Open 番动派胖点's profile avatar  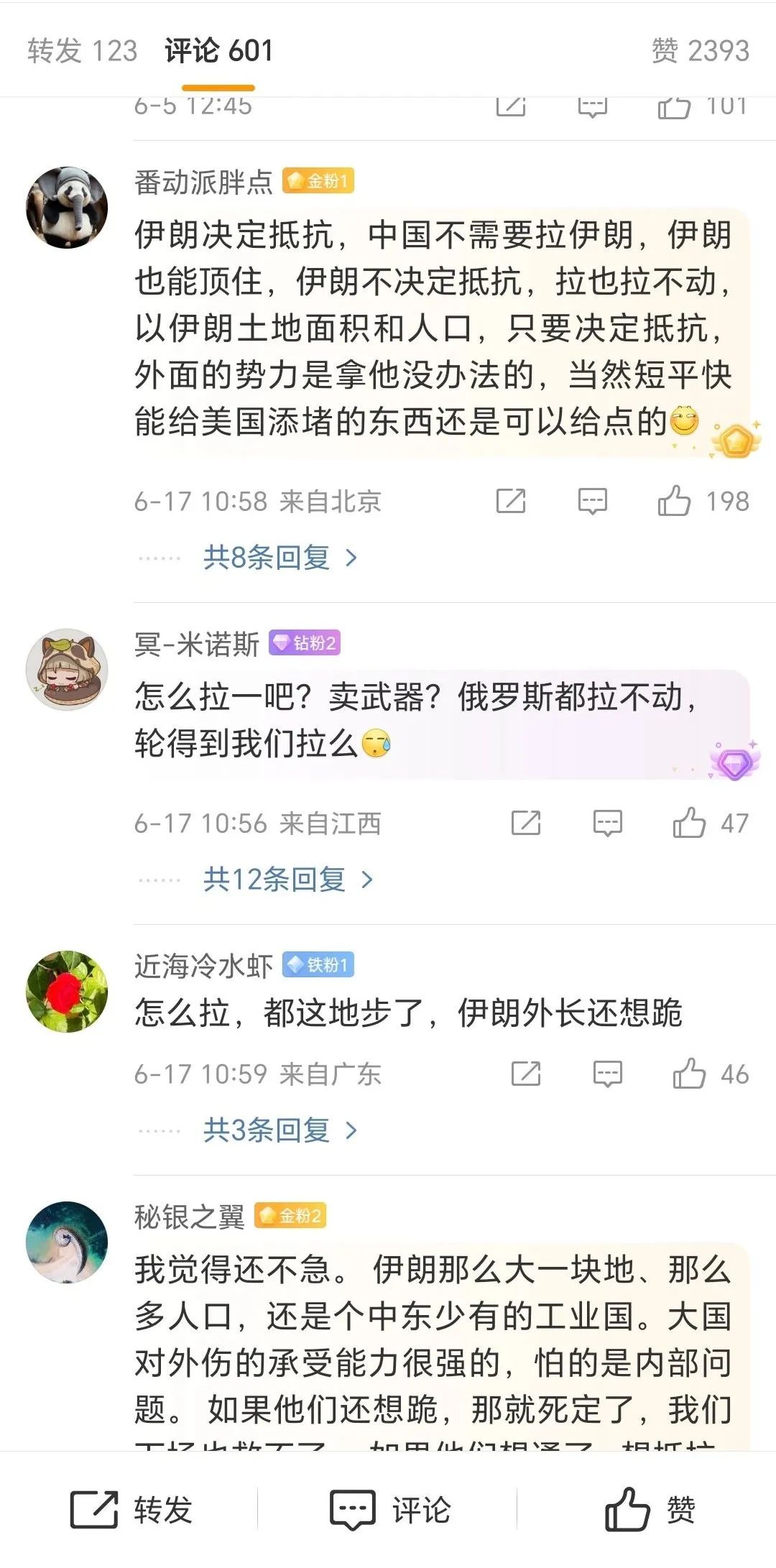[x=67, y=208]
